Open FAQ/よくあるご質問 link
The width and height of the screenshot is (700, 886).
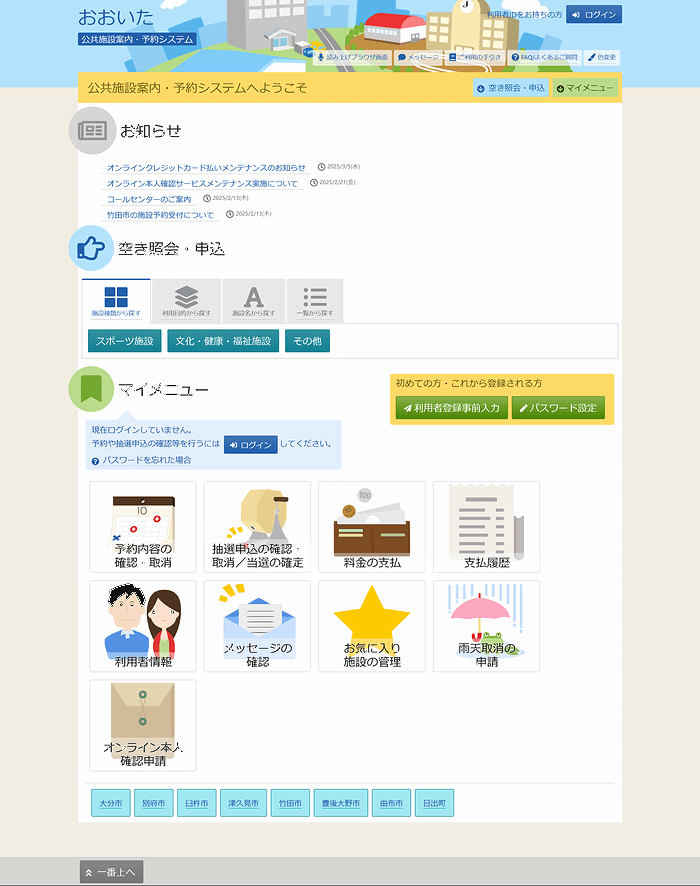543,57
